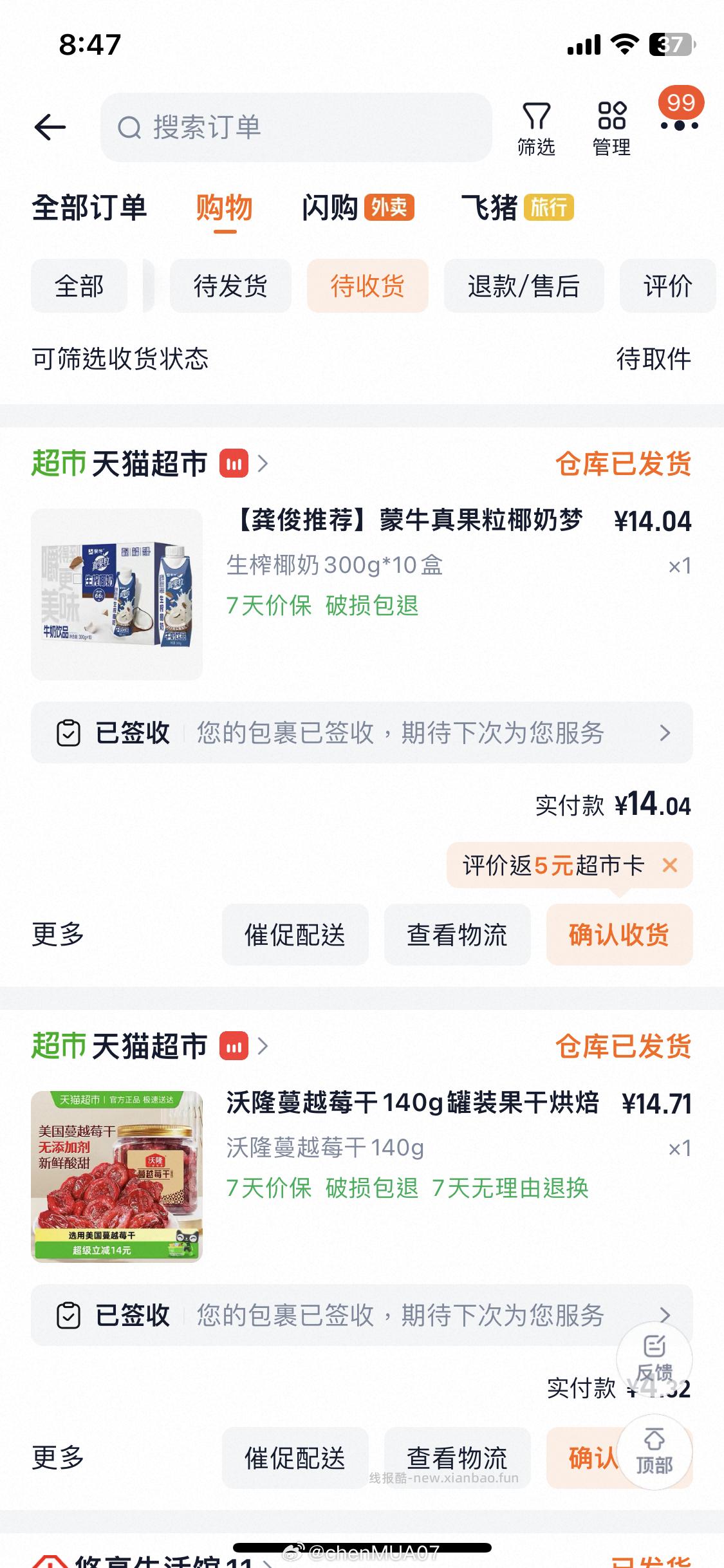Select the 待收货 filter chip
The width and height of the screenshot is (724, 1568).
(367, 286)
